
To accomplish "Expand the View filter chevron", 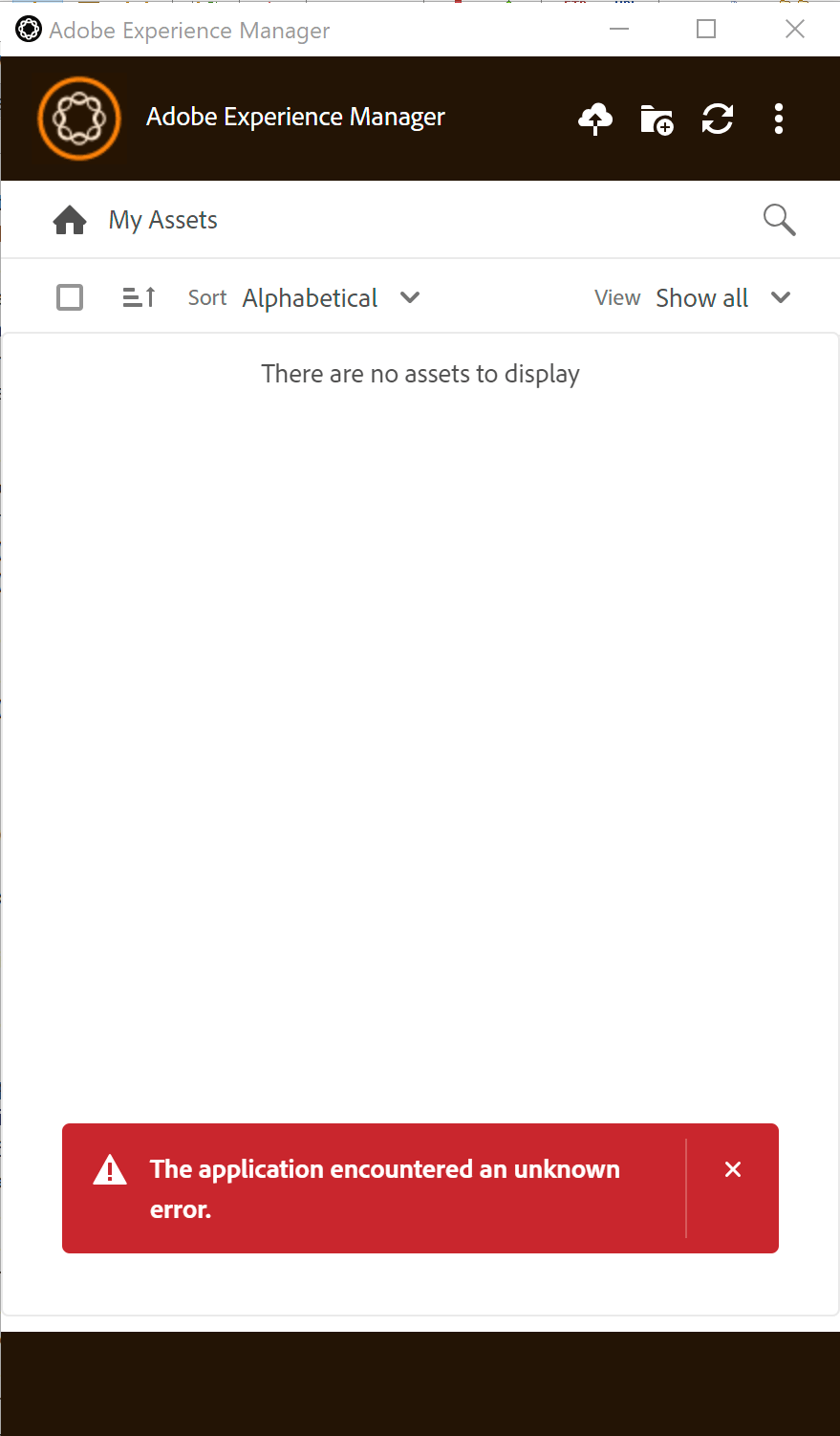I will pyautogui.click(x=781, y=297).
